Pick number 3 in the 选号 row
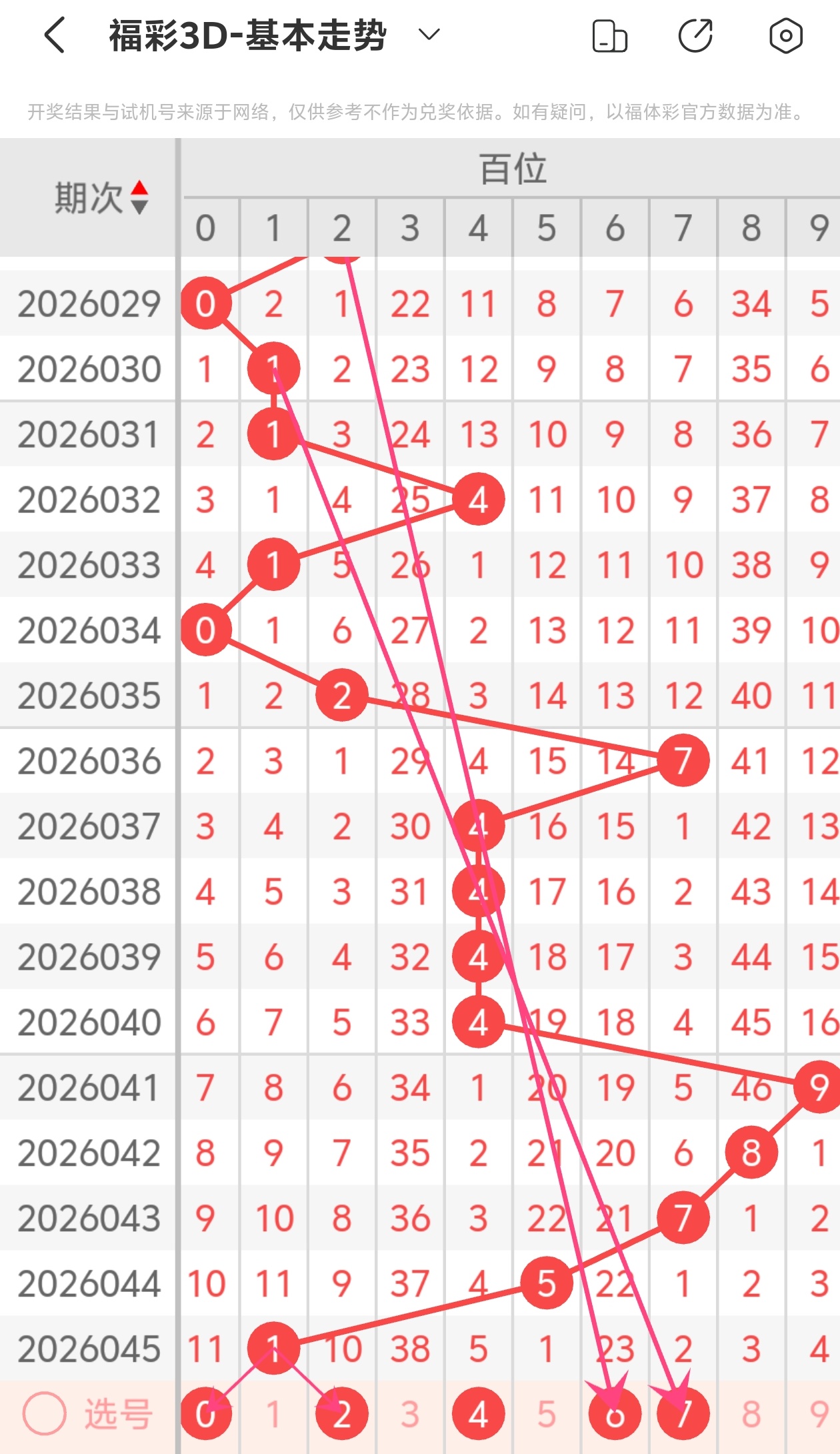This screenshot has width=840, height=1454. 410,1413
